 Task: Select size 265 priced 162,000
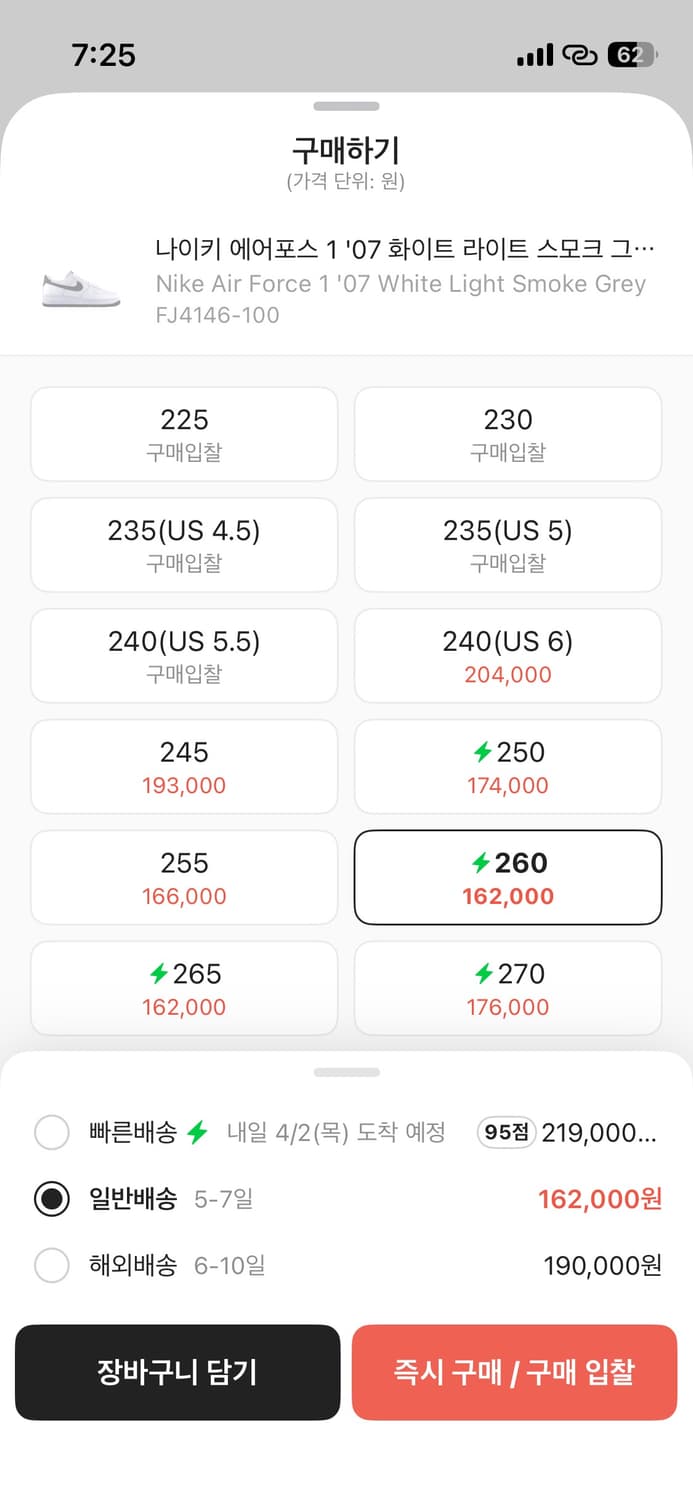(x=184, y=989)
